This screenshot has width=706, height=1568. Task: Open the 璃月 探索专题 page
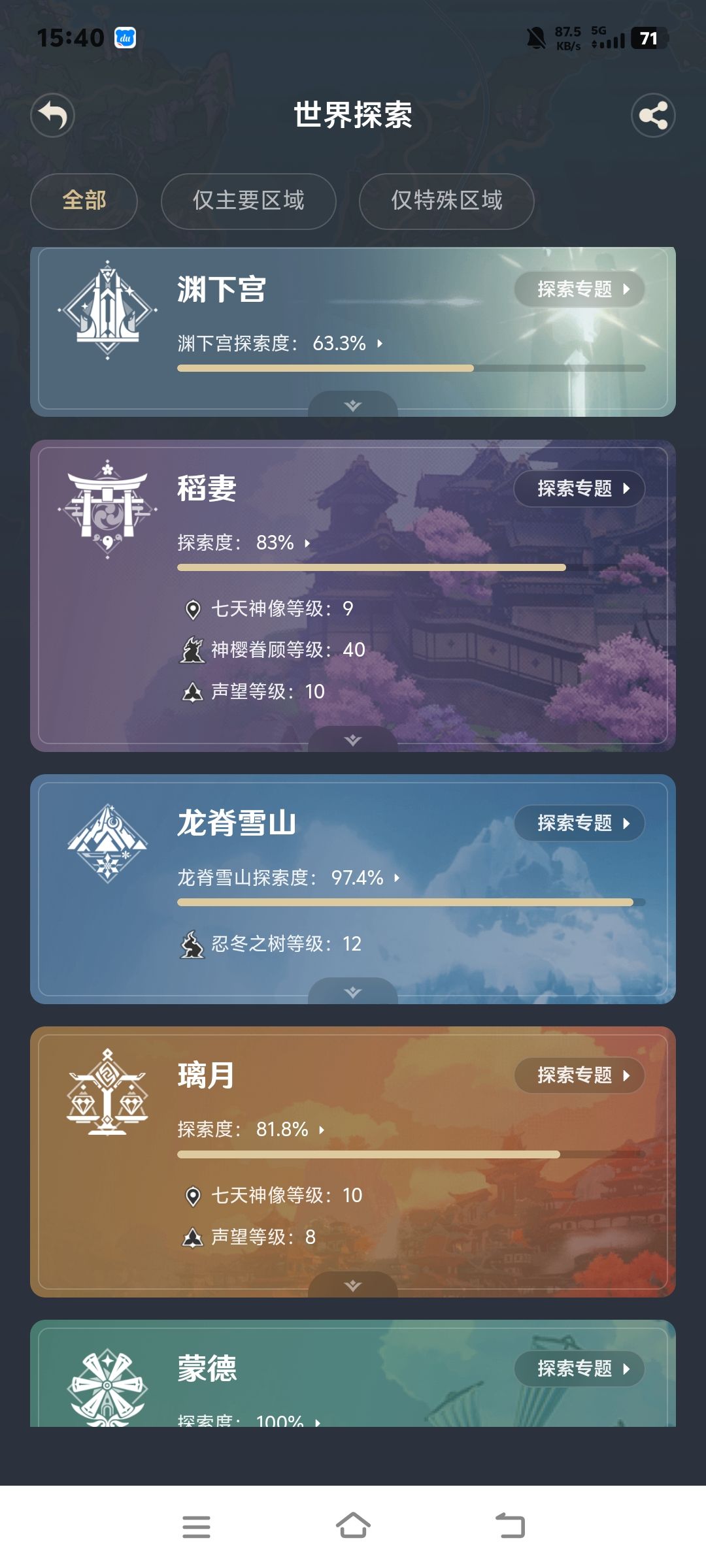579,1075
